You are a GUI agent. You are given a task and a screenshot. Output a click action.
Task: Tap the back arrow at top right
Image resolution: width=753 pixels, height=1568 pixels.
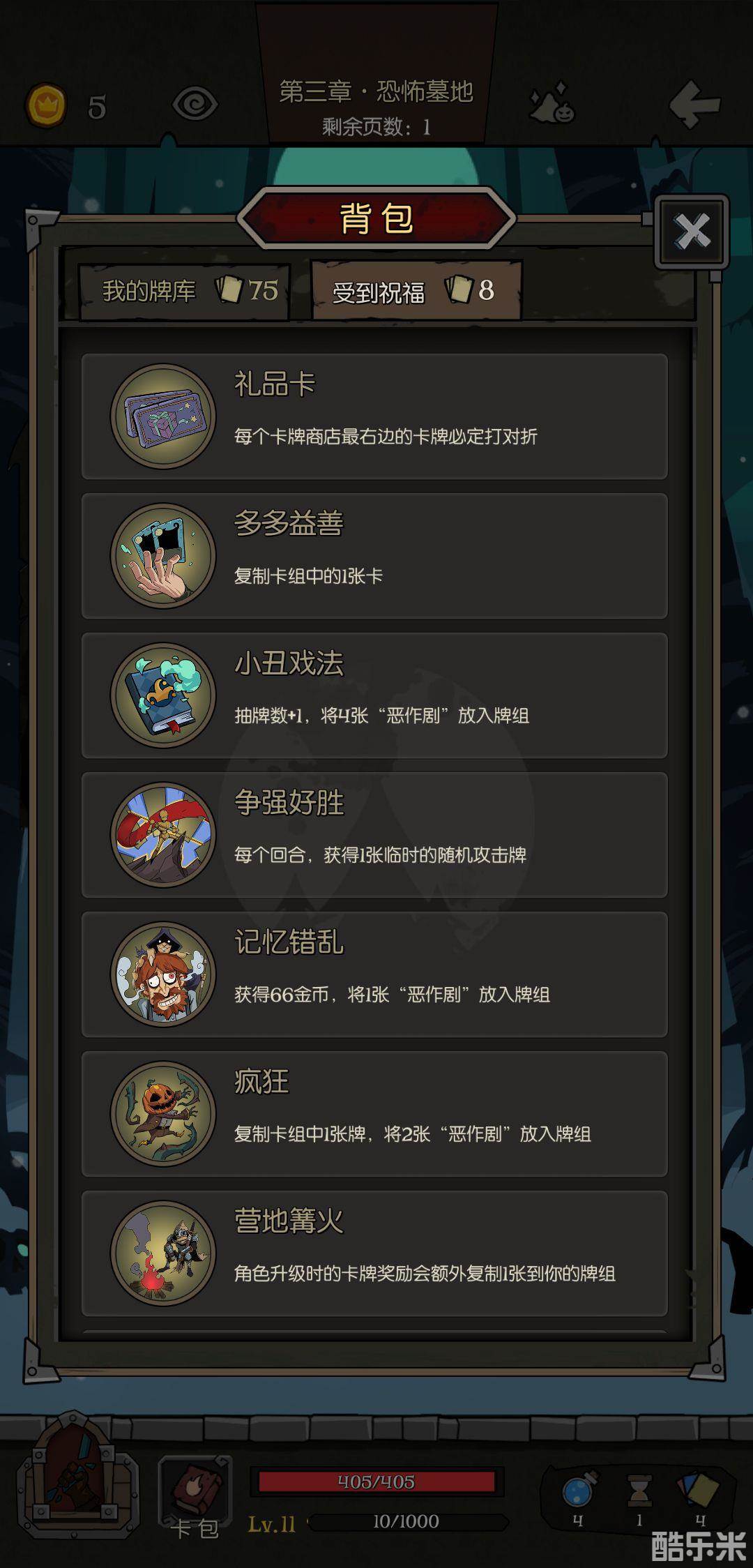coord(694,105)
